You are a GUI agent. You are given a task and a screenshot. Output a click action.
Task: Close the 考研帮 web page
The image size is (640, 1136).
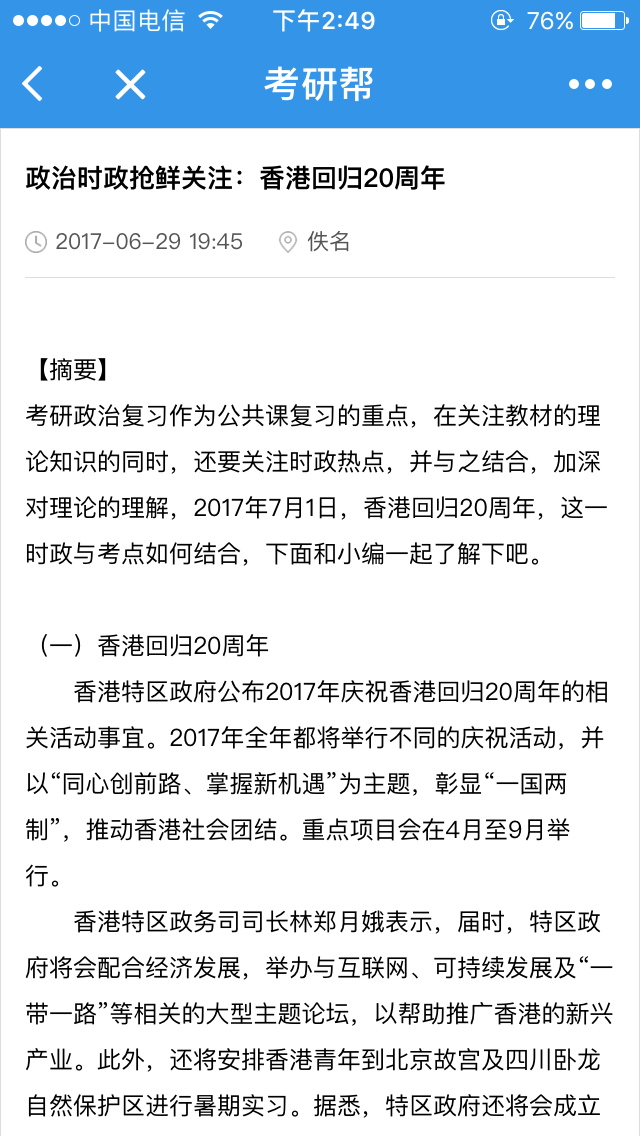(x=130, y=85)
